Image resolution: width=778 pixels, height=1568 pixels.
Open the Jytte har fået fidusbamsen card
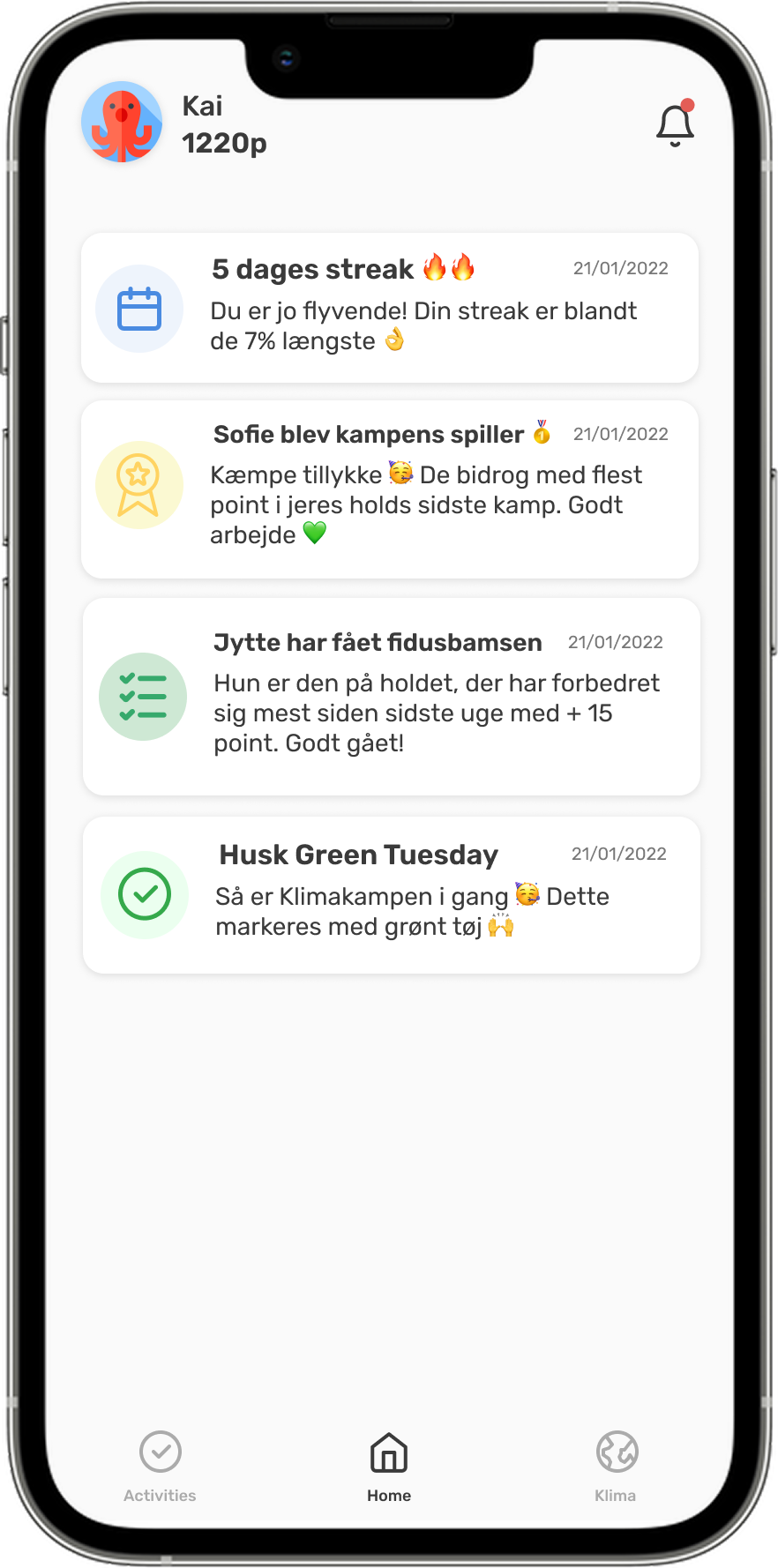pyautogui.click(x=391, y=696)
